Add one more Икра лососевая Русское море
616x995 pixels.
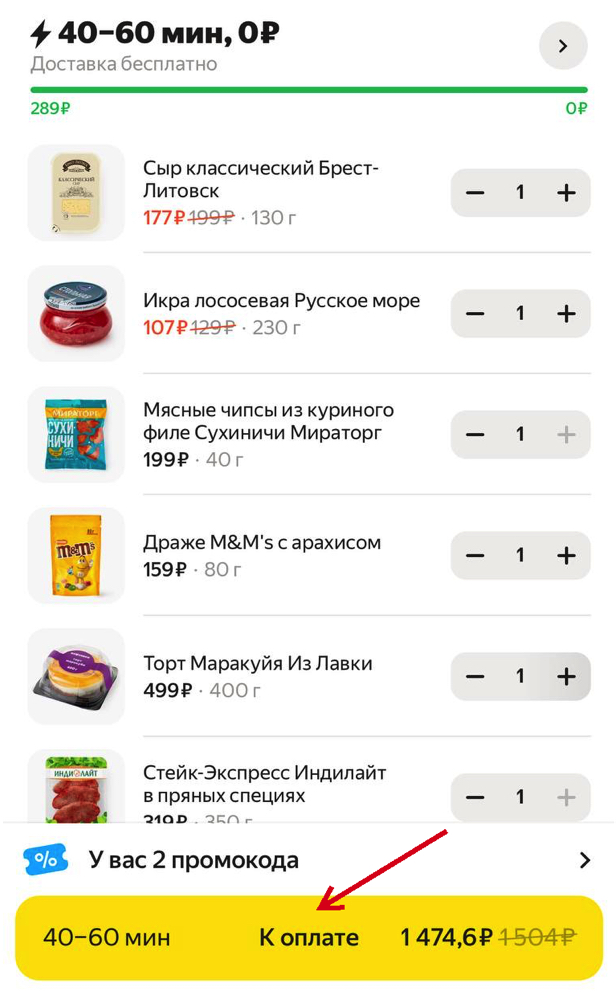pos(566,314)
